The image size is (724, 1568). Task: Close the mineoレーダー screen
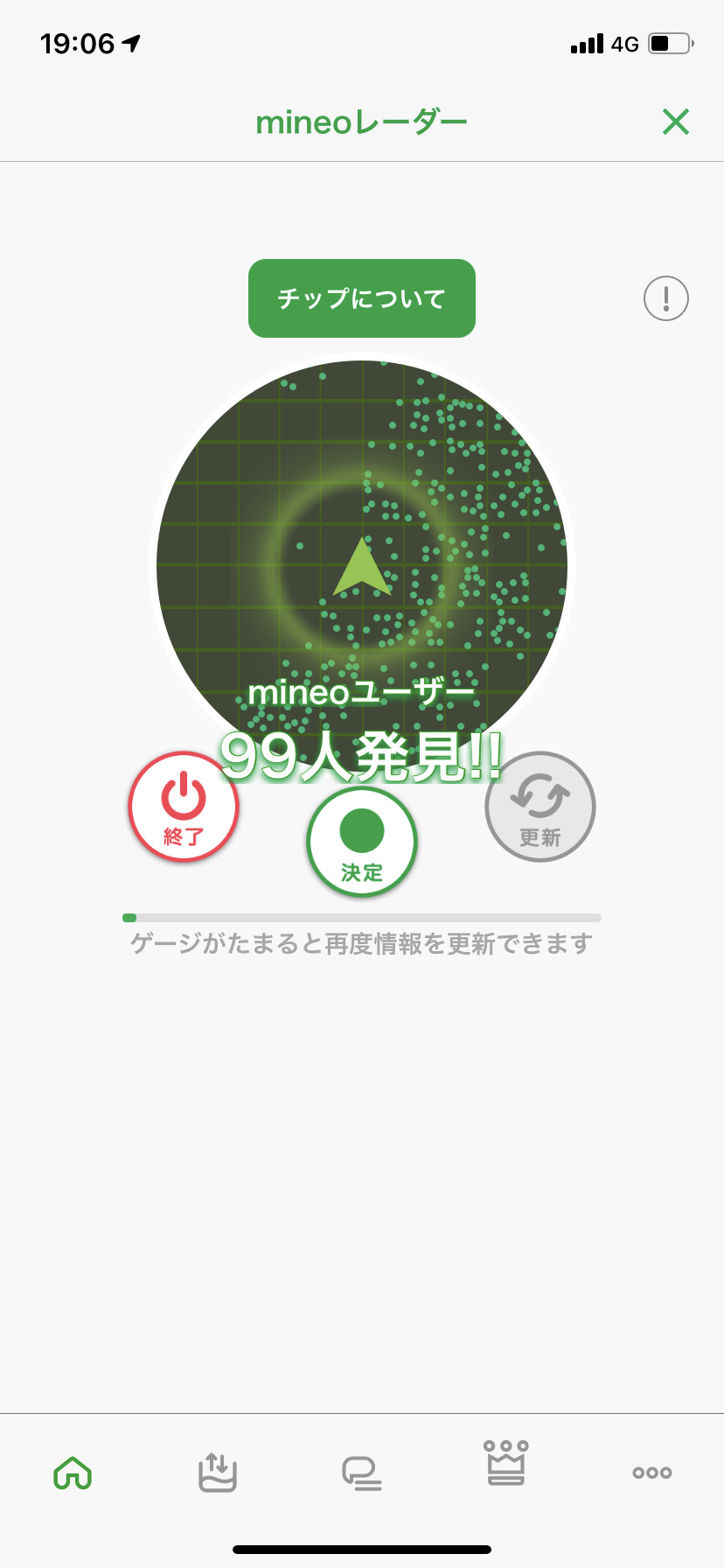[x=676, y=122]
